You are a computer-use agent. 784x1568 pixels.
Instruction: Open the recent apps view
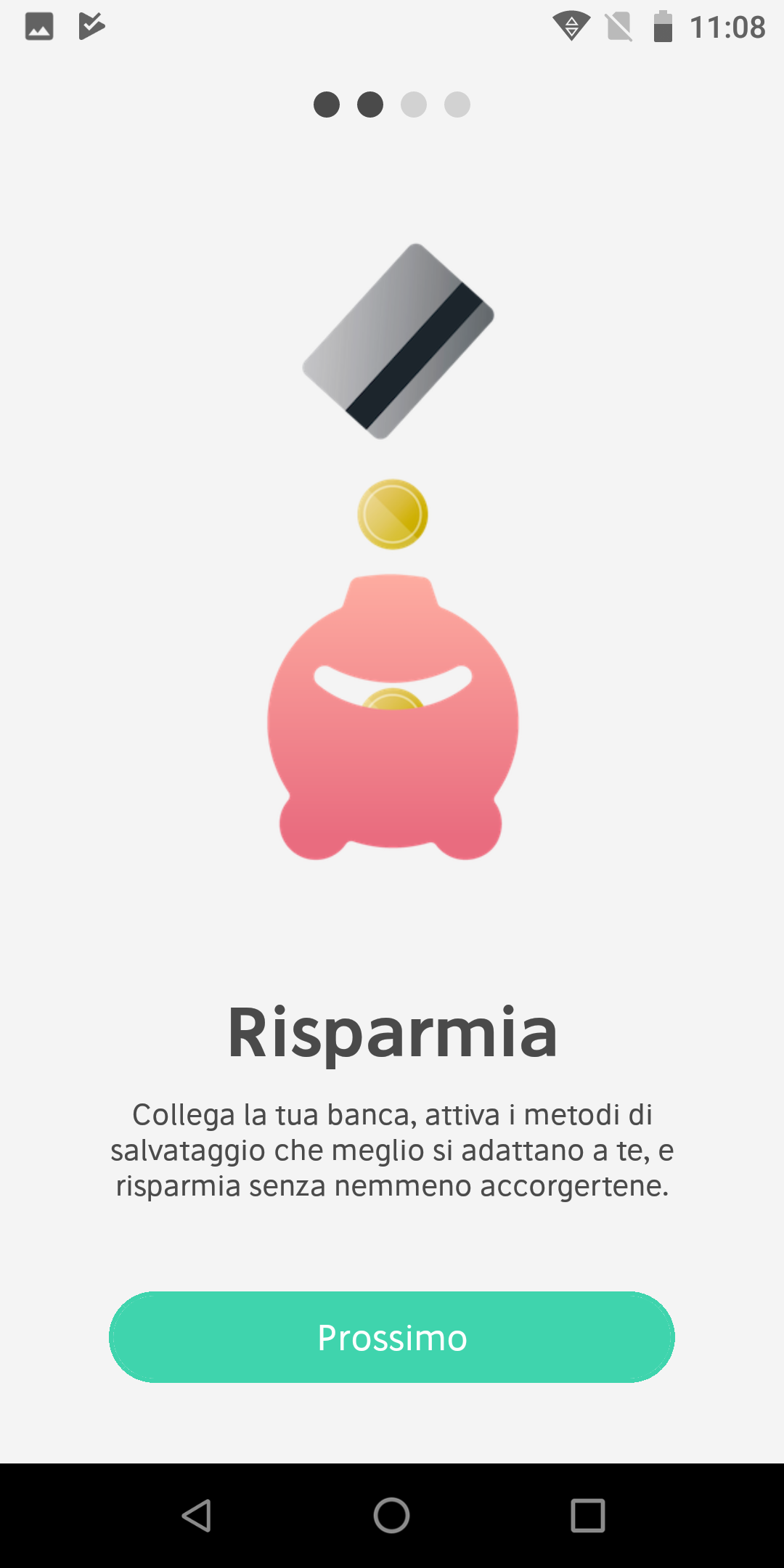pos(588,1516)
